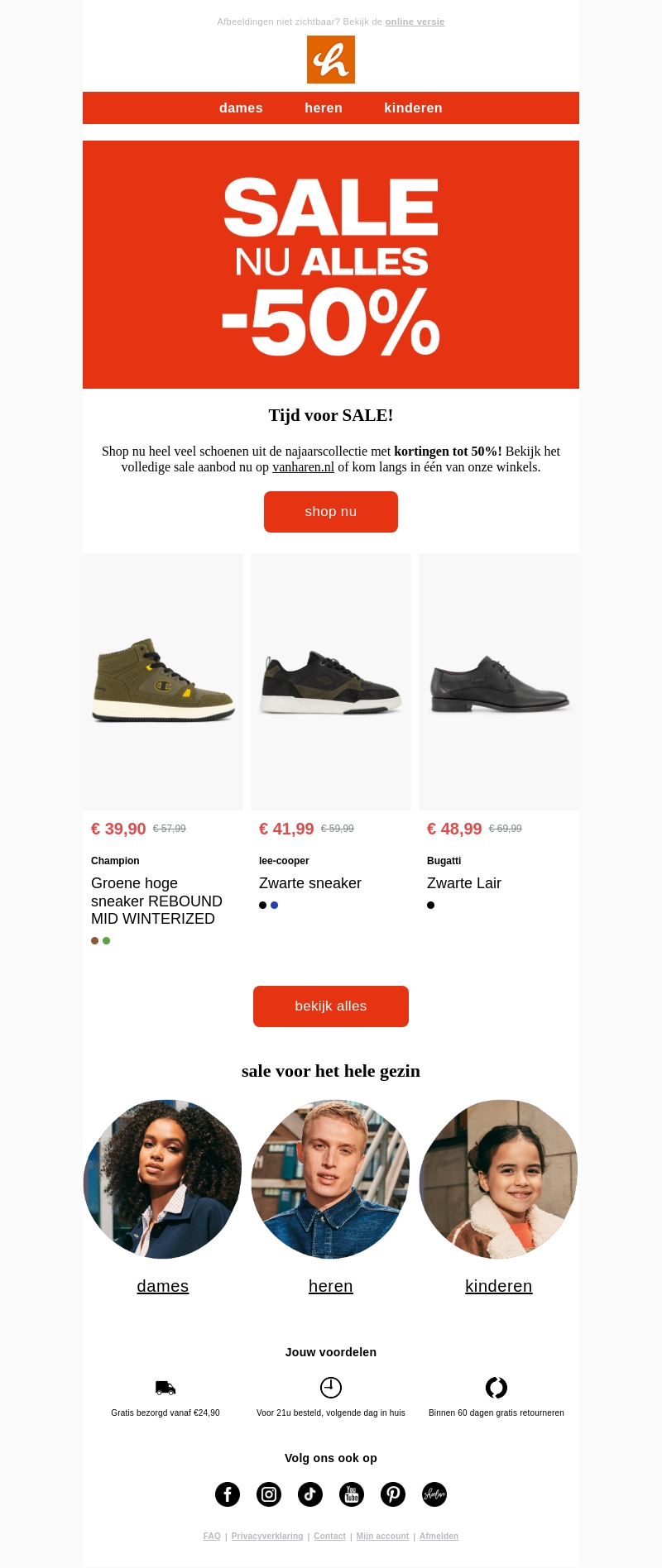This screenshot has height=1568, width=662.
Task: Tap the Afmelden unsubscribe link
Action: (x=439, y=1537)
